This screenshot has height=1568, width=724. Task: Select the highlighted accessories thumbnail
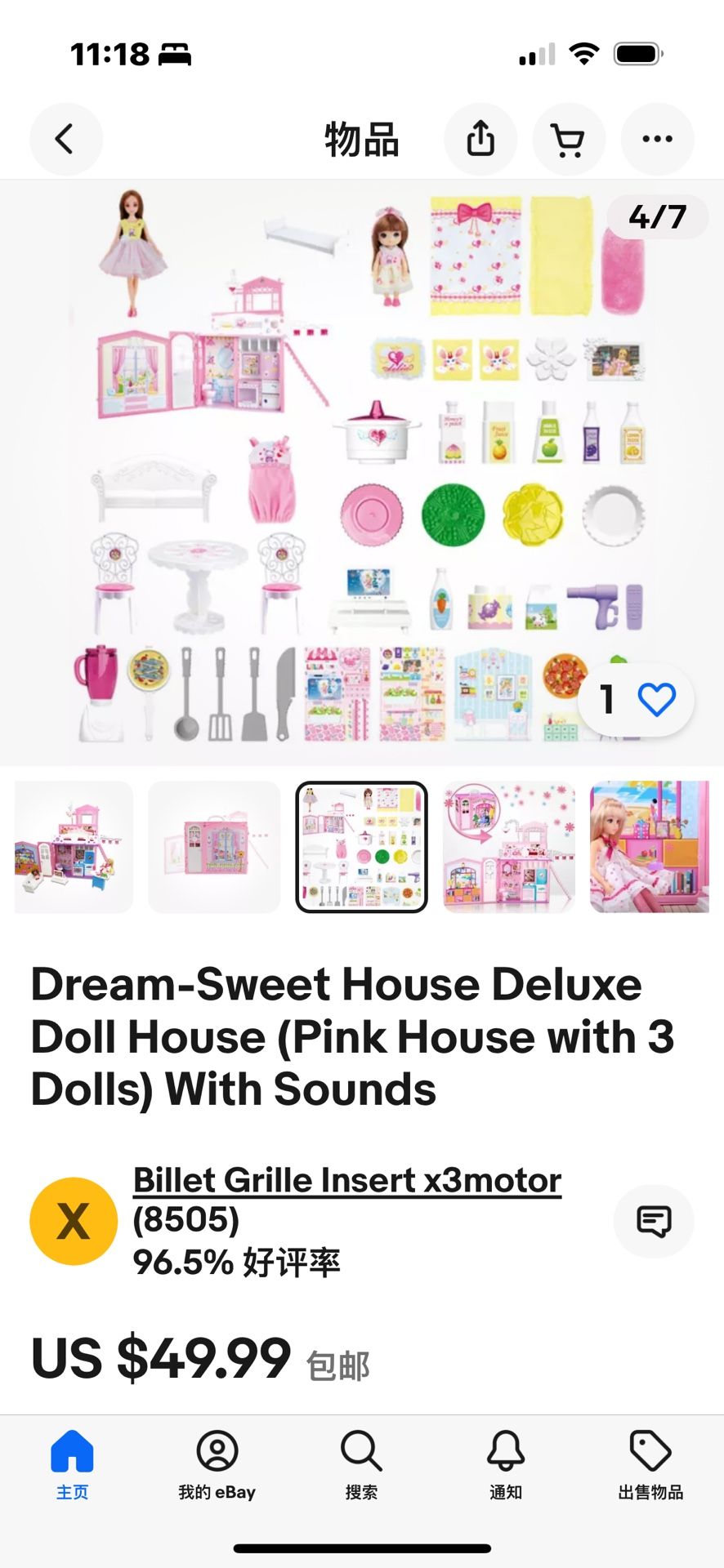(x=362, y=846)
